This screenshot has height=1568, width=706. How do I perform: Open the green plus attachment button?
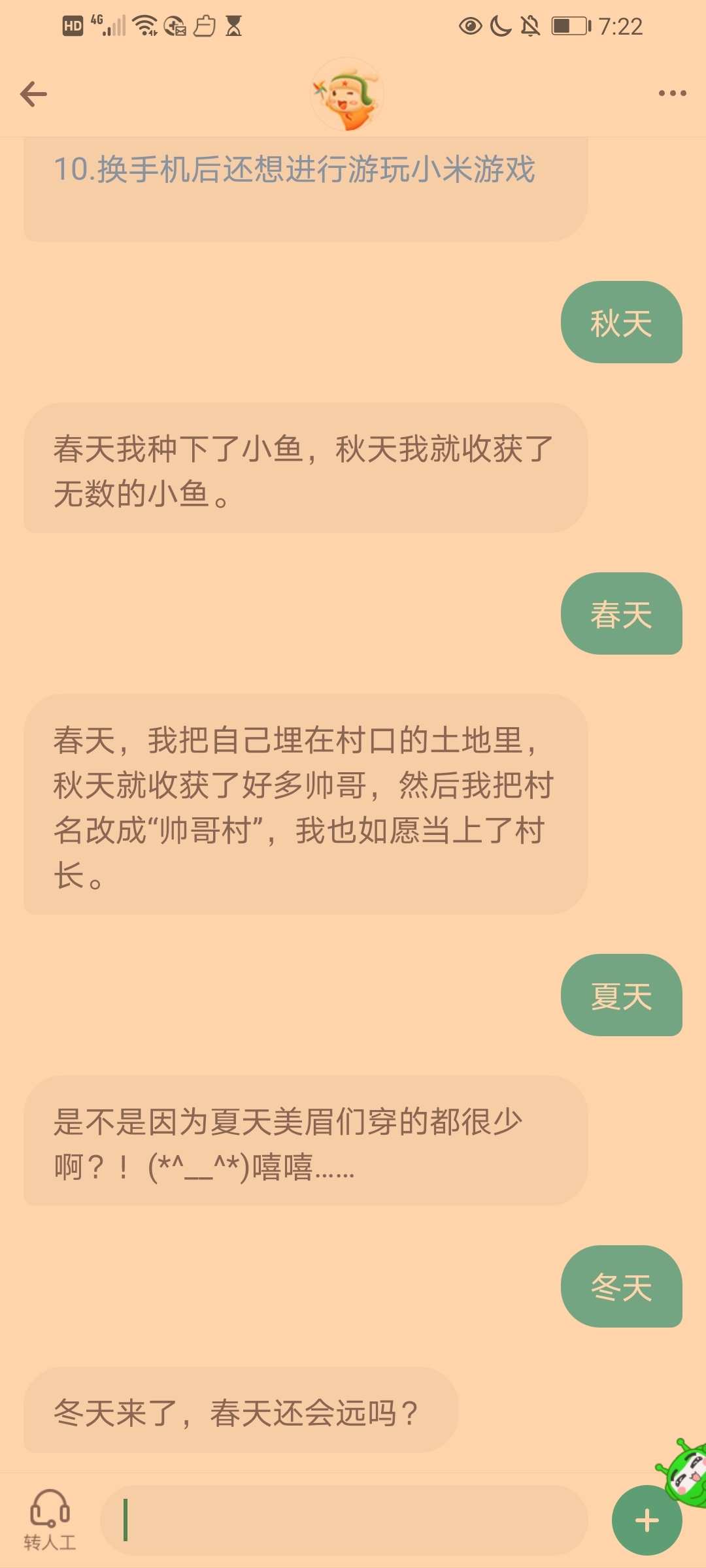pos(647,1520)
